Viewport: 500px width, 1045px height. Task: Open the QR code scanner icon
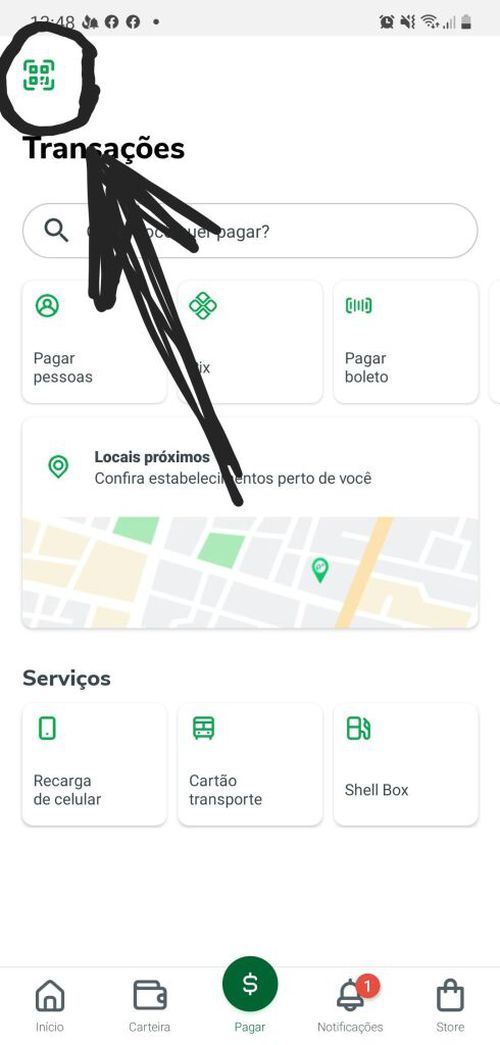[x=39, y=75]
